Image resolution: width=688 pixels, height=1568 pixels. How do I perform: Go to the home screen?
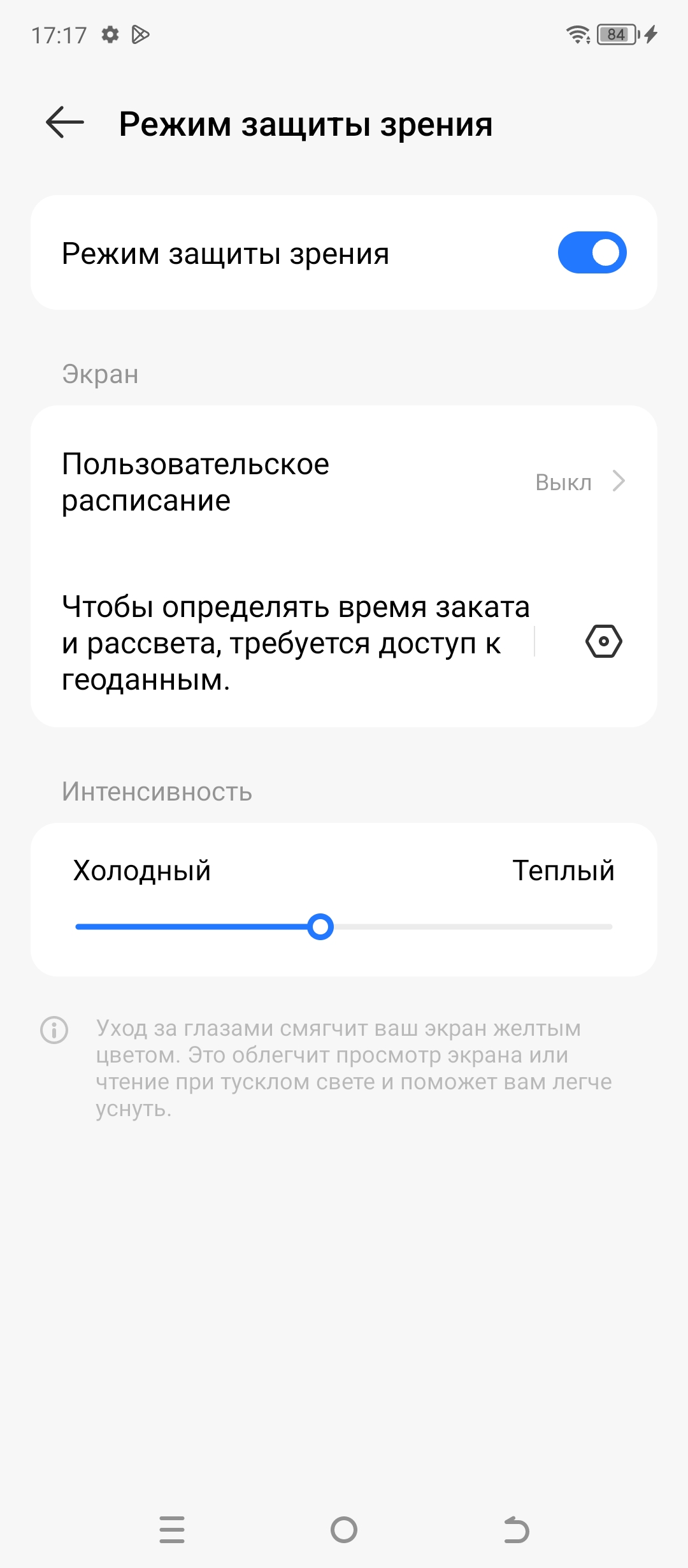point(344,1530)
